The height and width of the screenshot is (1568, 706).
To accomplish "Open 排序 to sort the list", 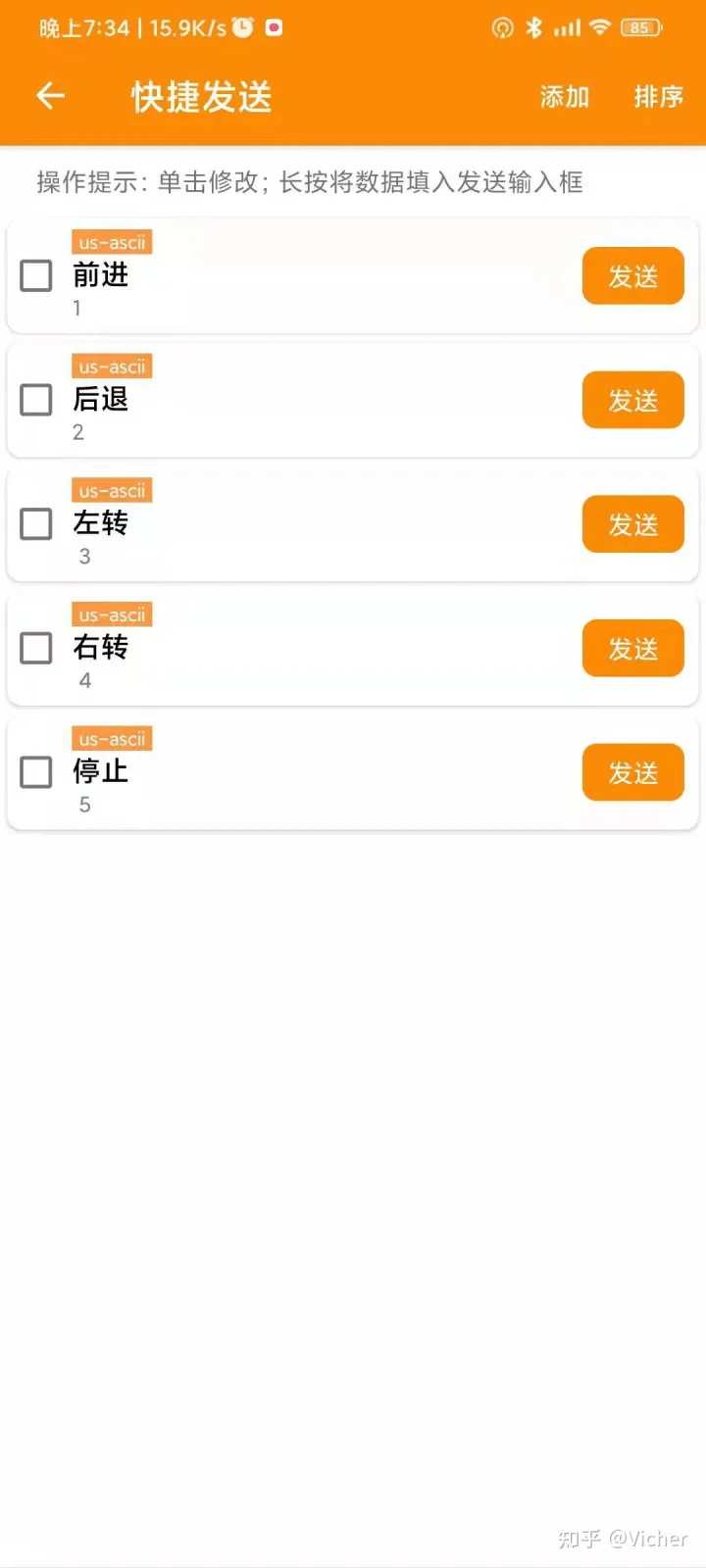I will pyautogui.click(x=658, y=97).
